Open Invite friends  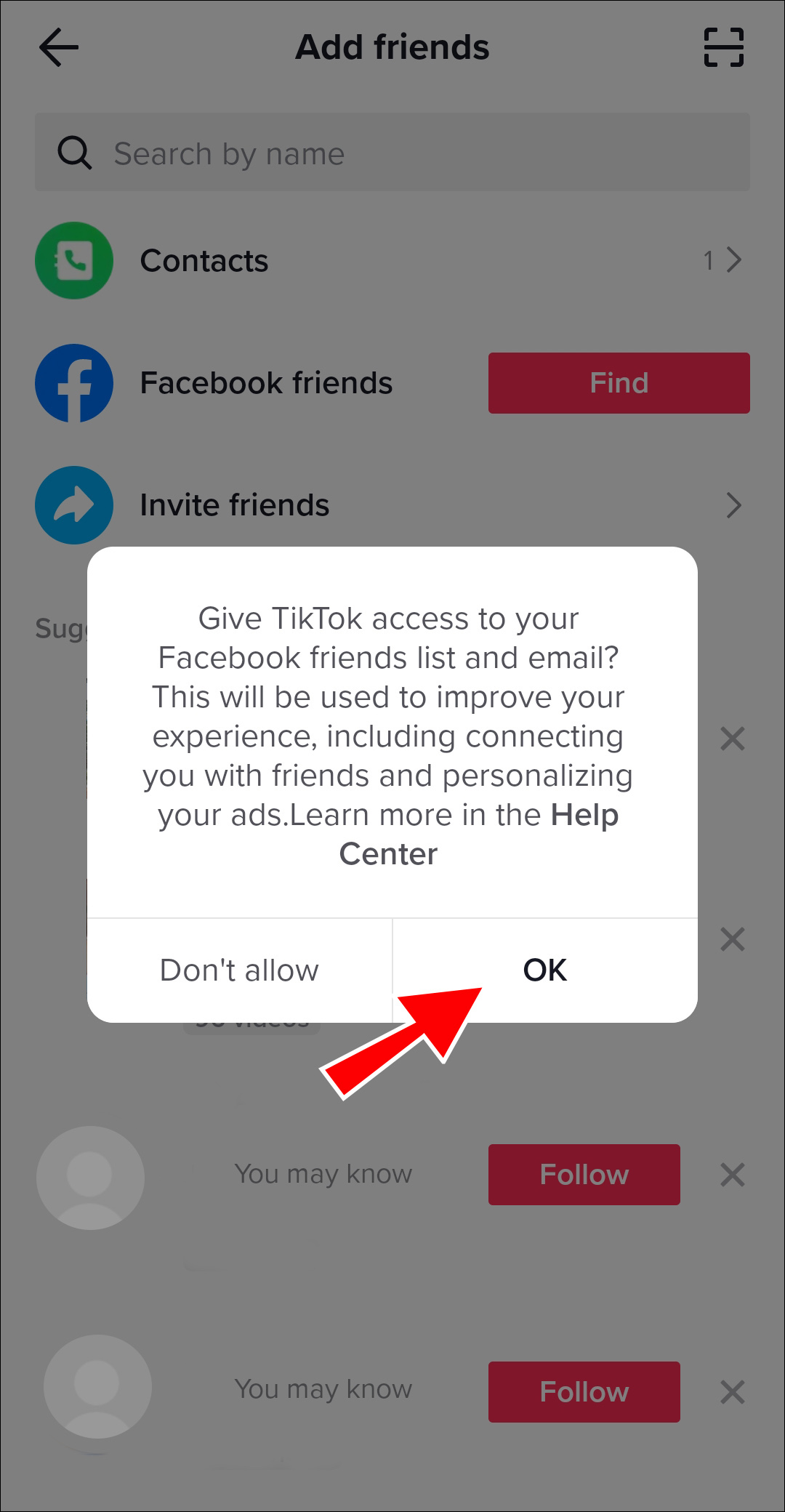tap(392, 505)
